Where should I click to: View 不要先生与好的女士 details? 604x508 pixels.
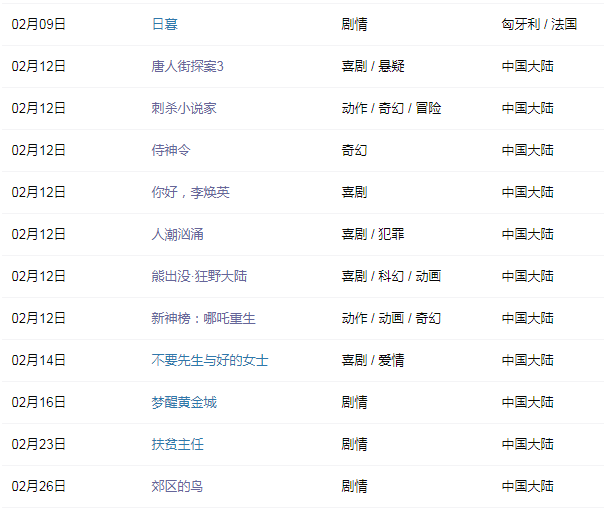tap(209, 360)
